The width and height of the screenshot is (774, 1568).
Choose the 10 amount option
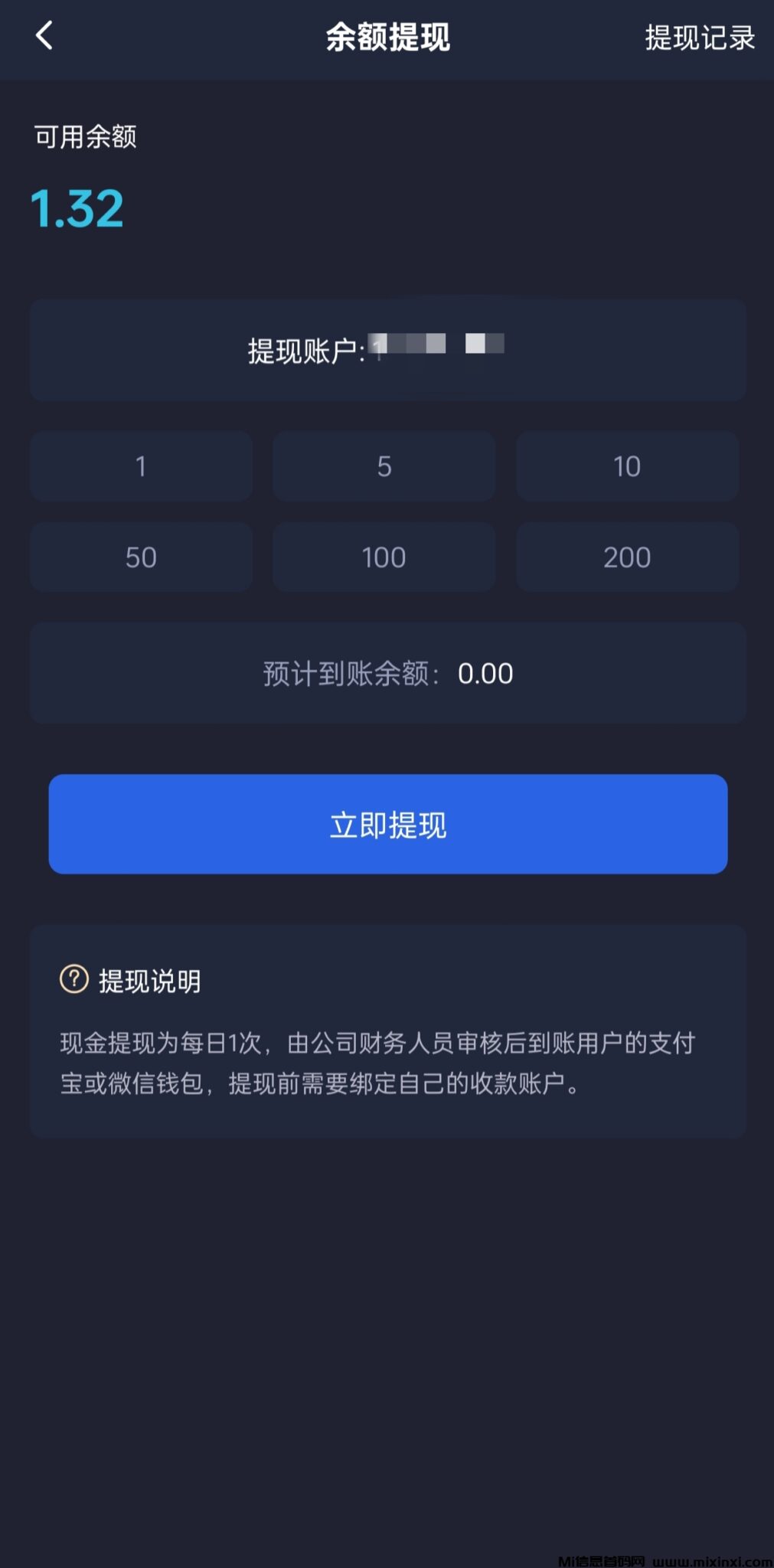point(626,466)
